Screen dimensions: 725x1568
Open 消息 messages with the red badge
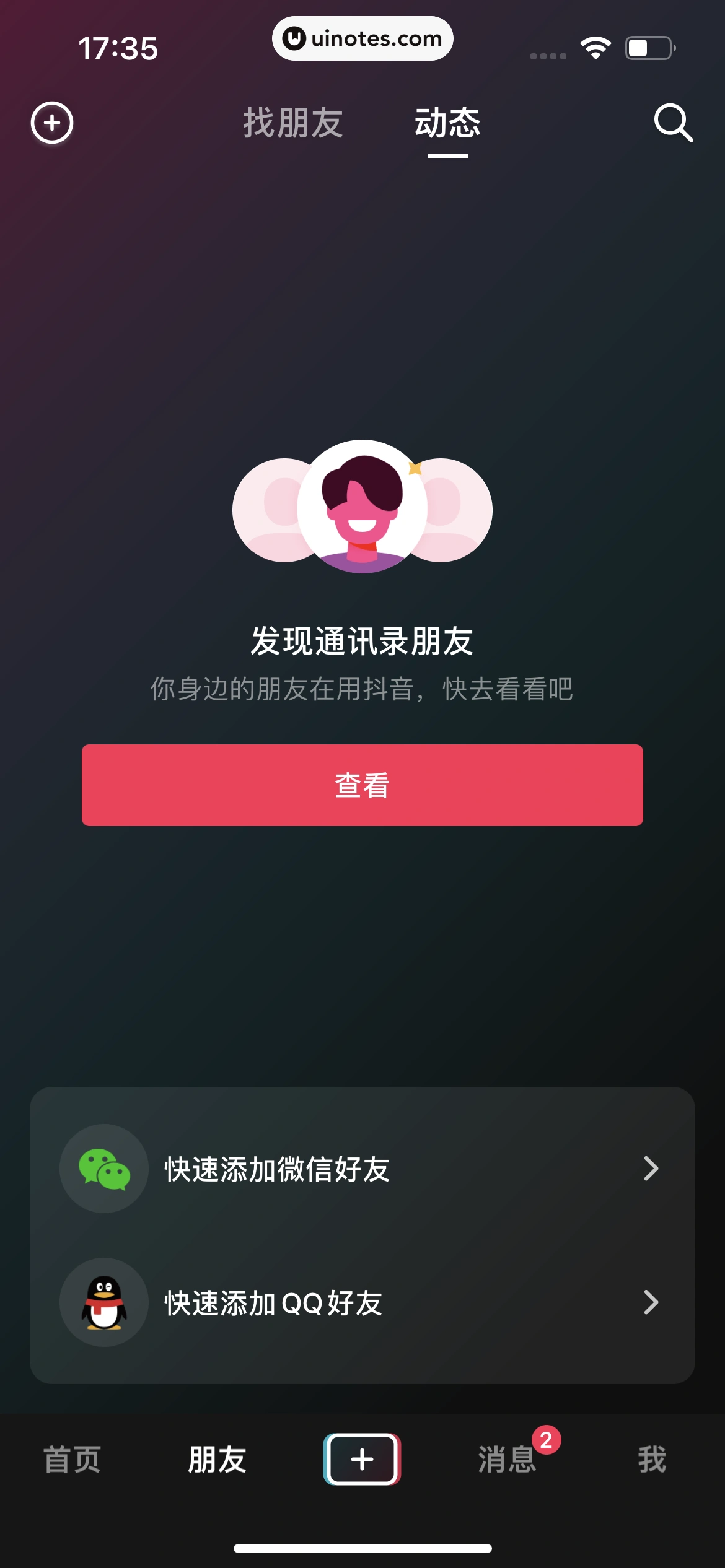[508, 1460]
